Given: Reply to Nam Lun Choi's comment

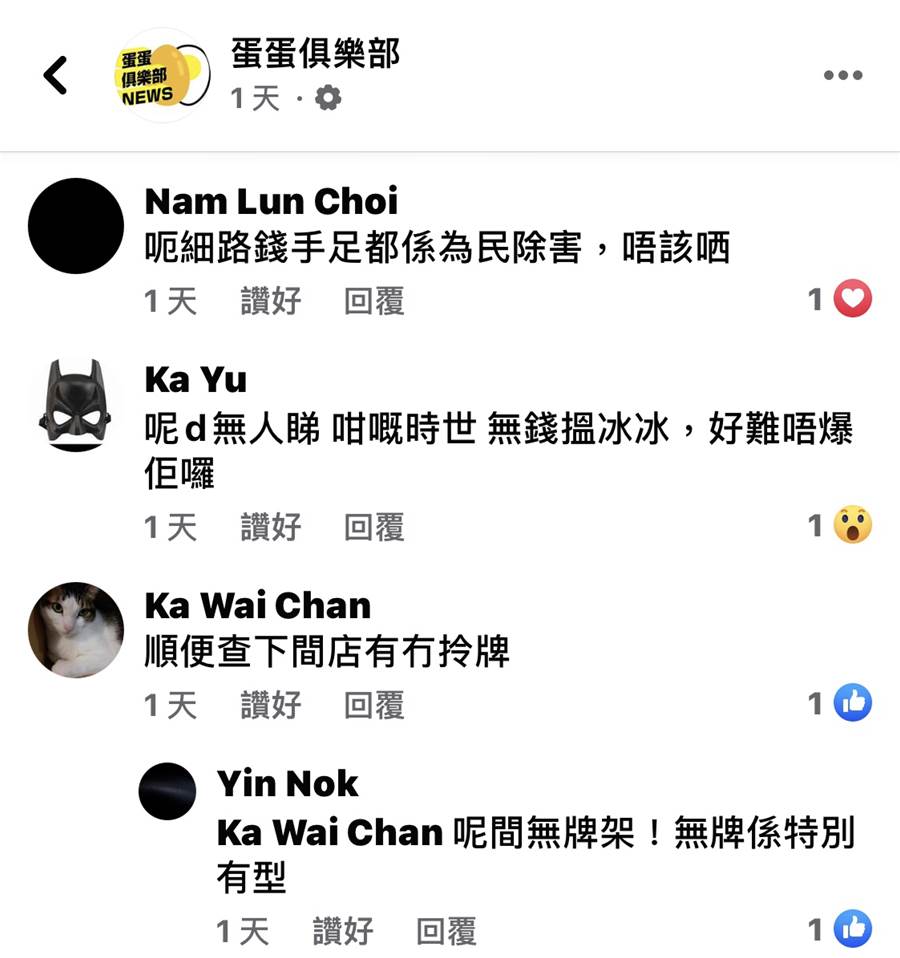Looking at the screenshot, I should (x=374, y=300).
